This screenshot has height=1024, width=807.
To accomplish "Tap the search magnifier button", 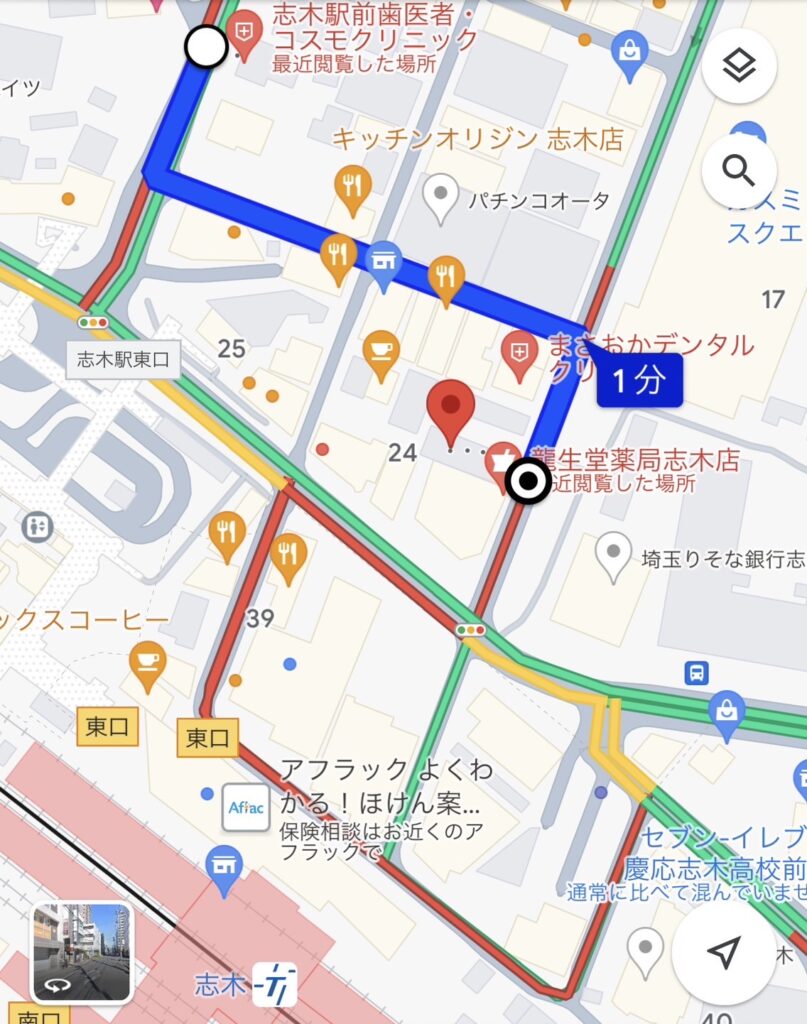I will (x=738, y=171).
